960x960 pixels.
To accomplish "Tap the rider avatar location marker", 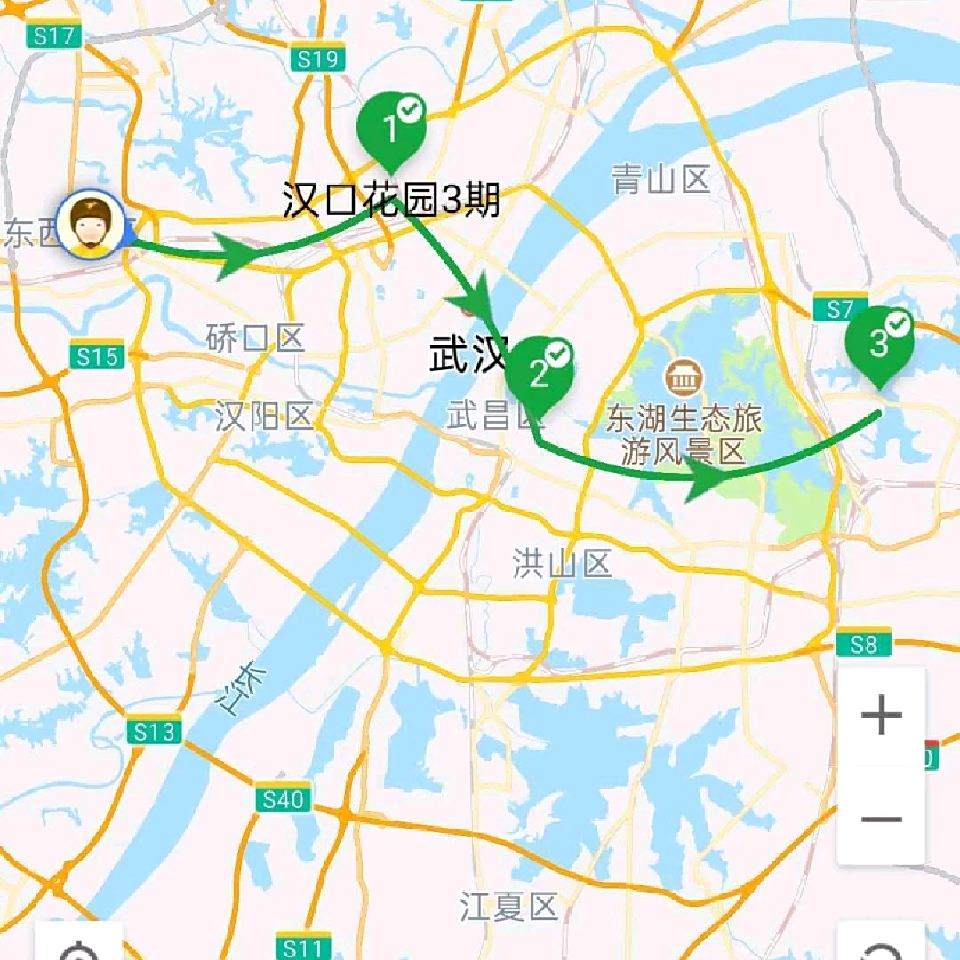I will point(93,224).
